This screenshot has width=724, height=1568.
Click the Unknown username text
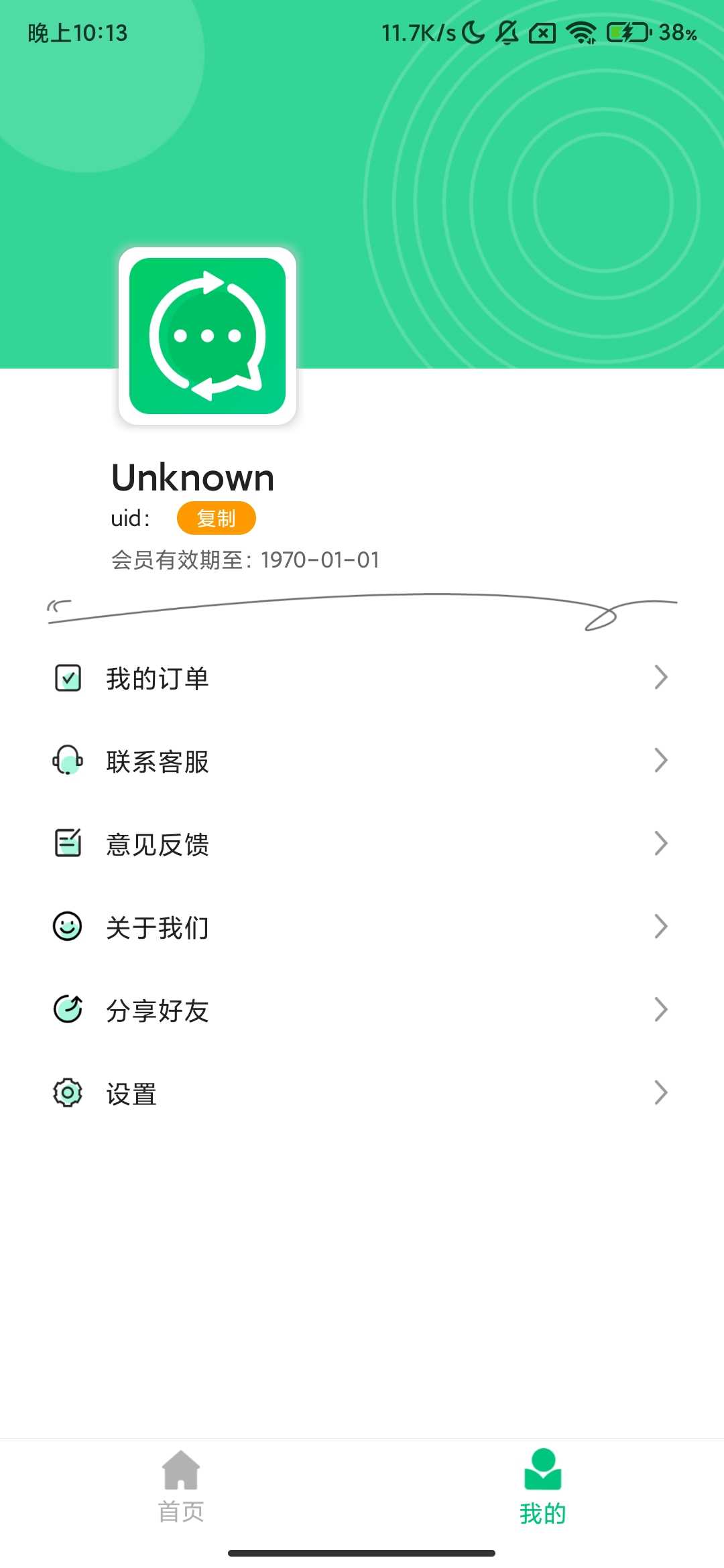192,477
